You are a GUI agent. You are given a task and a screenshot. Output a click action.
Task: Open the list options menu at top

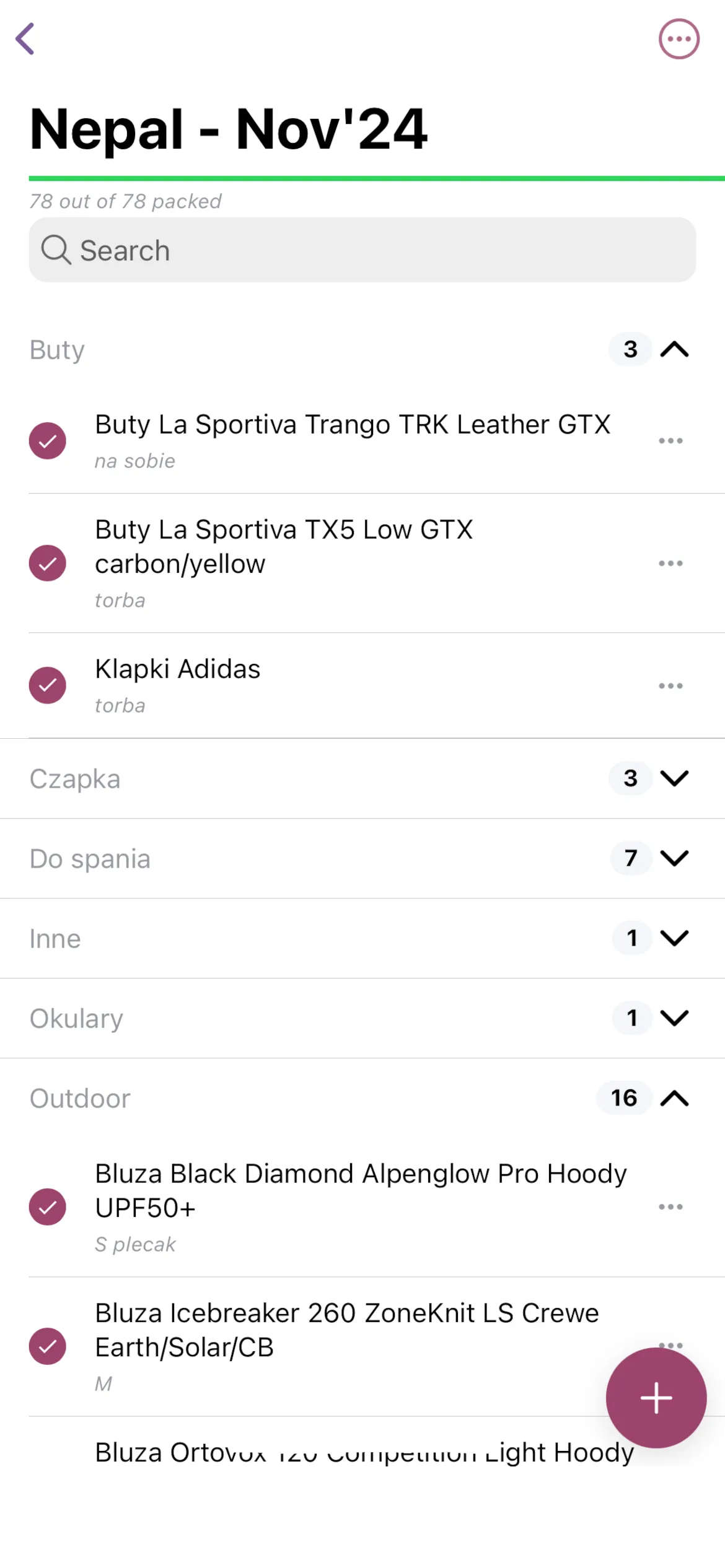click(x=679, y=39)
